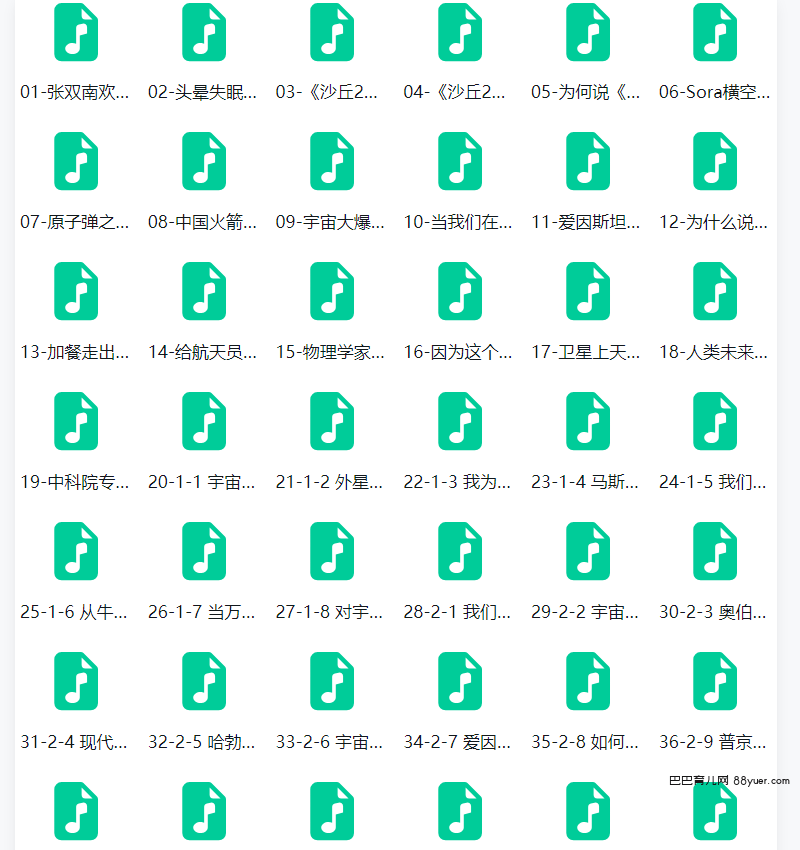The image size is (800, 850).
Task: Open audio file 25-1-6 从牛
Action: 76,551
